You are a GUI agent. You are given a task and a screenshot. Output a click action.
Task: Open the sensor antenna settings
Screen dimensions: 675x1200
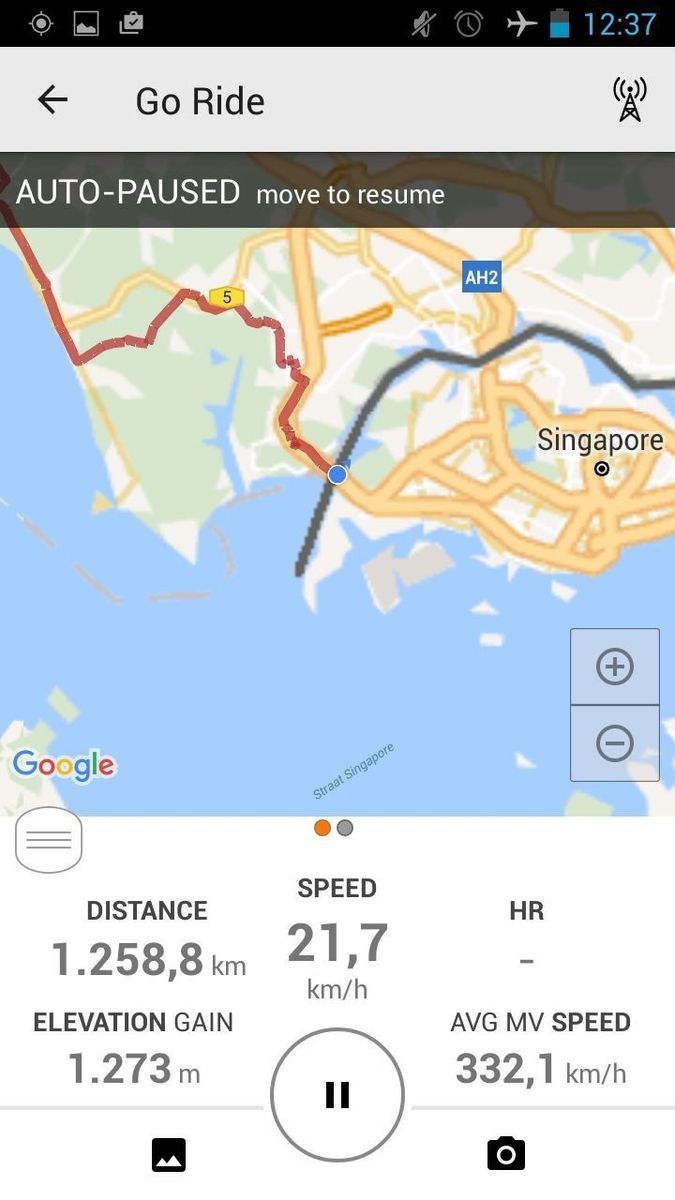pyautogui.click(x=629, y=99)
